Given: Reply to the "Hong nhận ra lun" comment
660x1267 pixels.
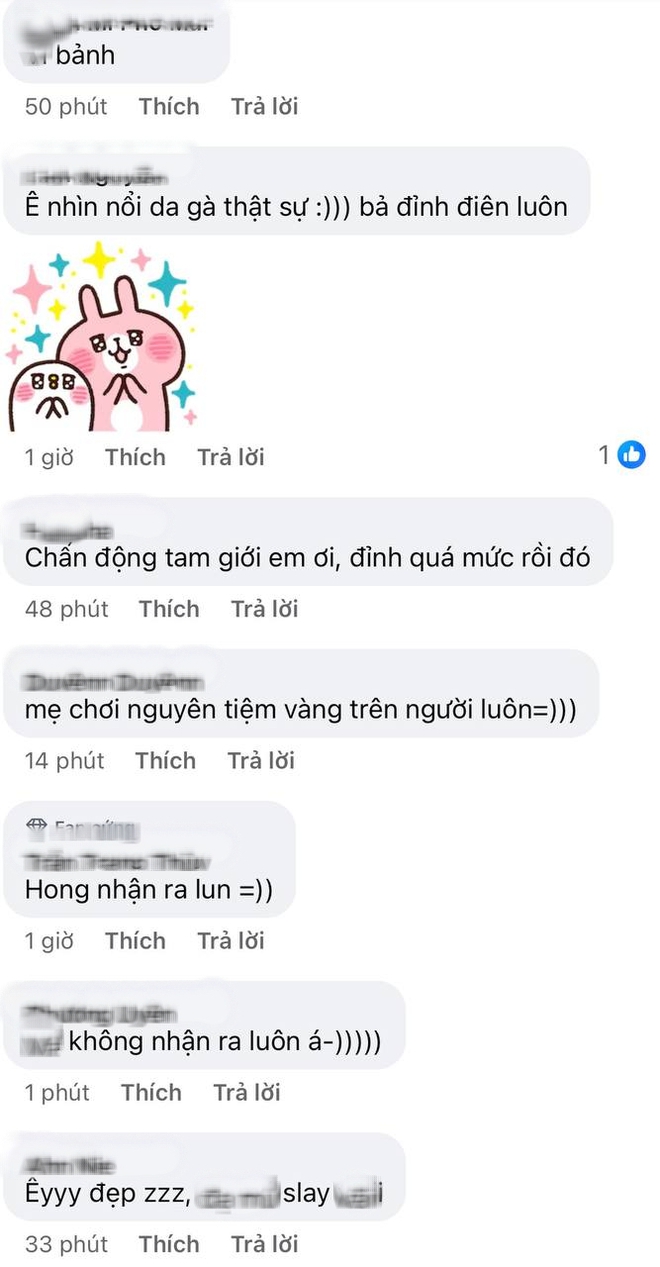Looking at the screenshot, I should pyautogui.click(x=230, y=941).
